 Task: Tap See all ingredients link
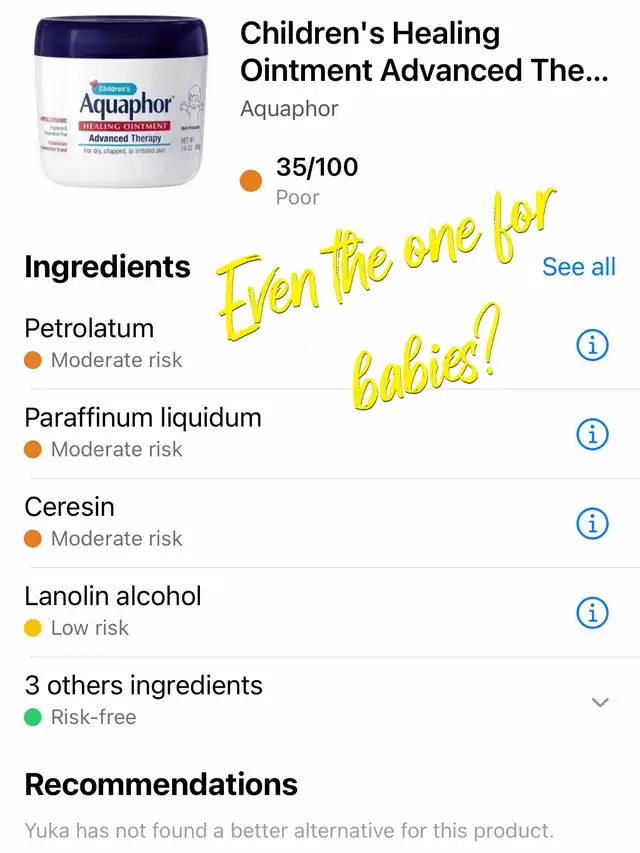578,266
